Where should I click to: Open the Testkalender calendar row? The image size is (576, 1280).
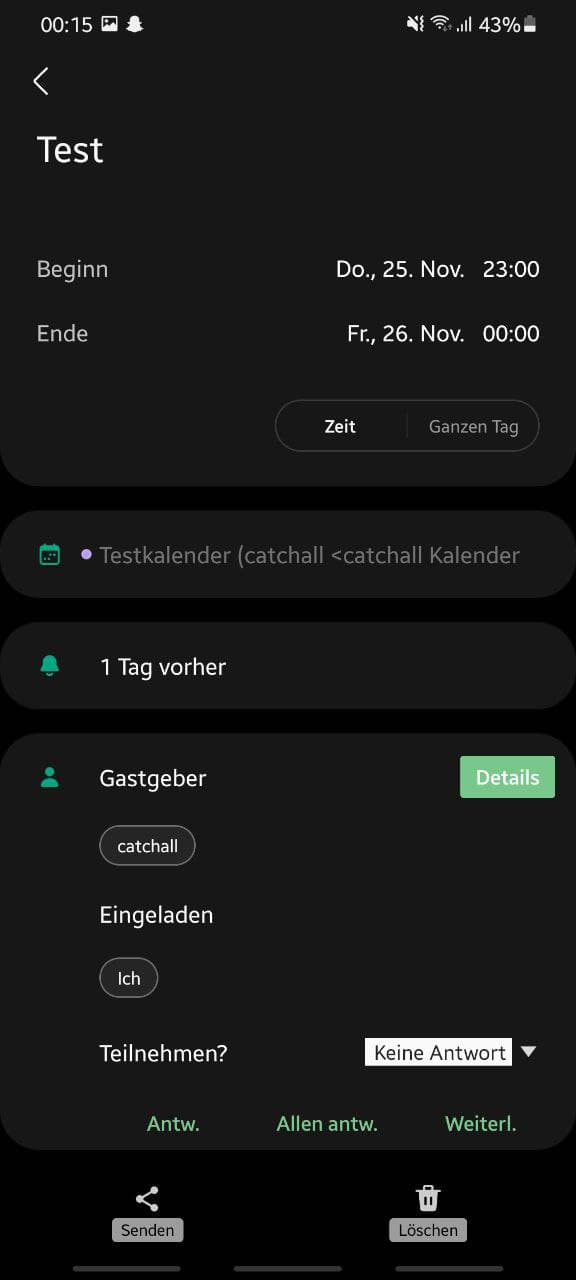(x=288, y=555)
